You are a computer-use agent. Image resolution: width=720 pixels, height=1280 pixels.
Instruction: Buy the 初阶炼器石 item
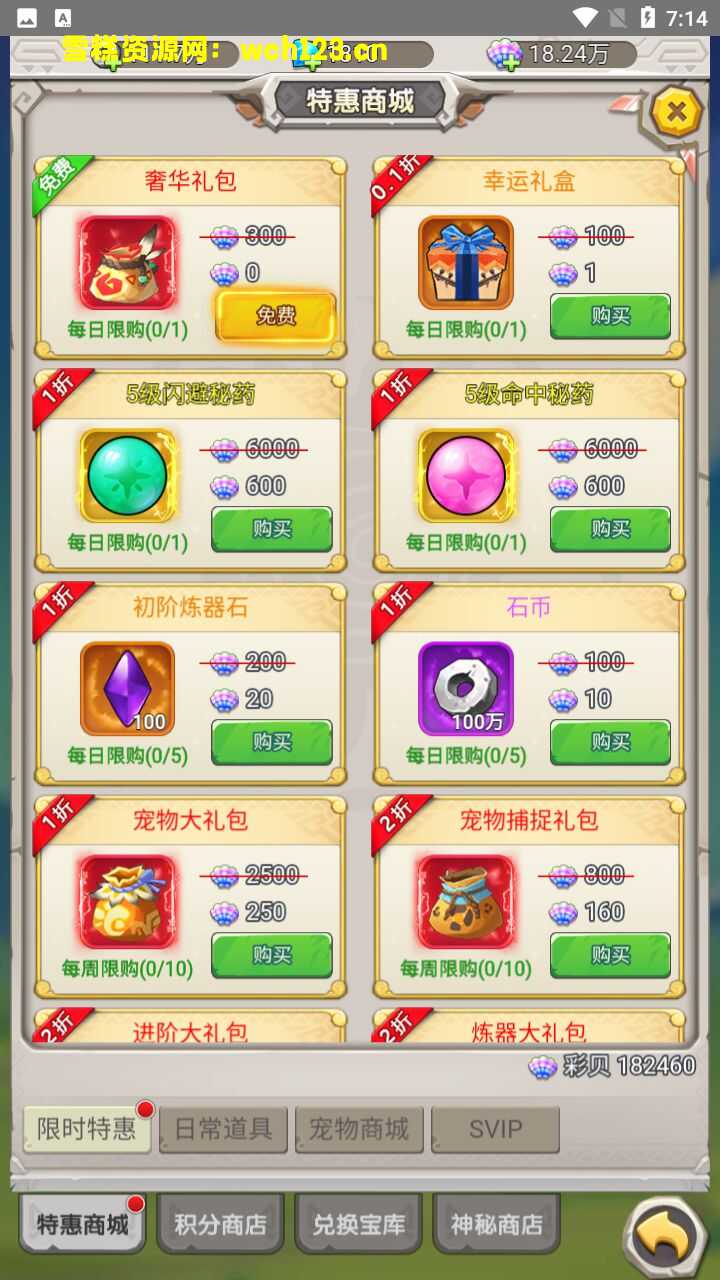point(271,742)
